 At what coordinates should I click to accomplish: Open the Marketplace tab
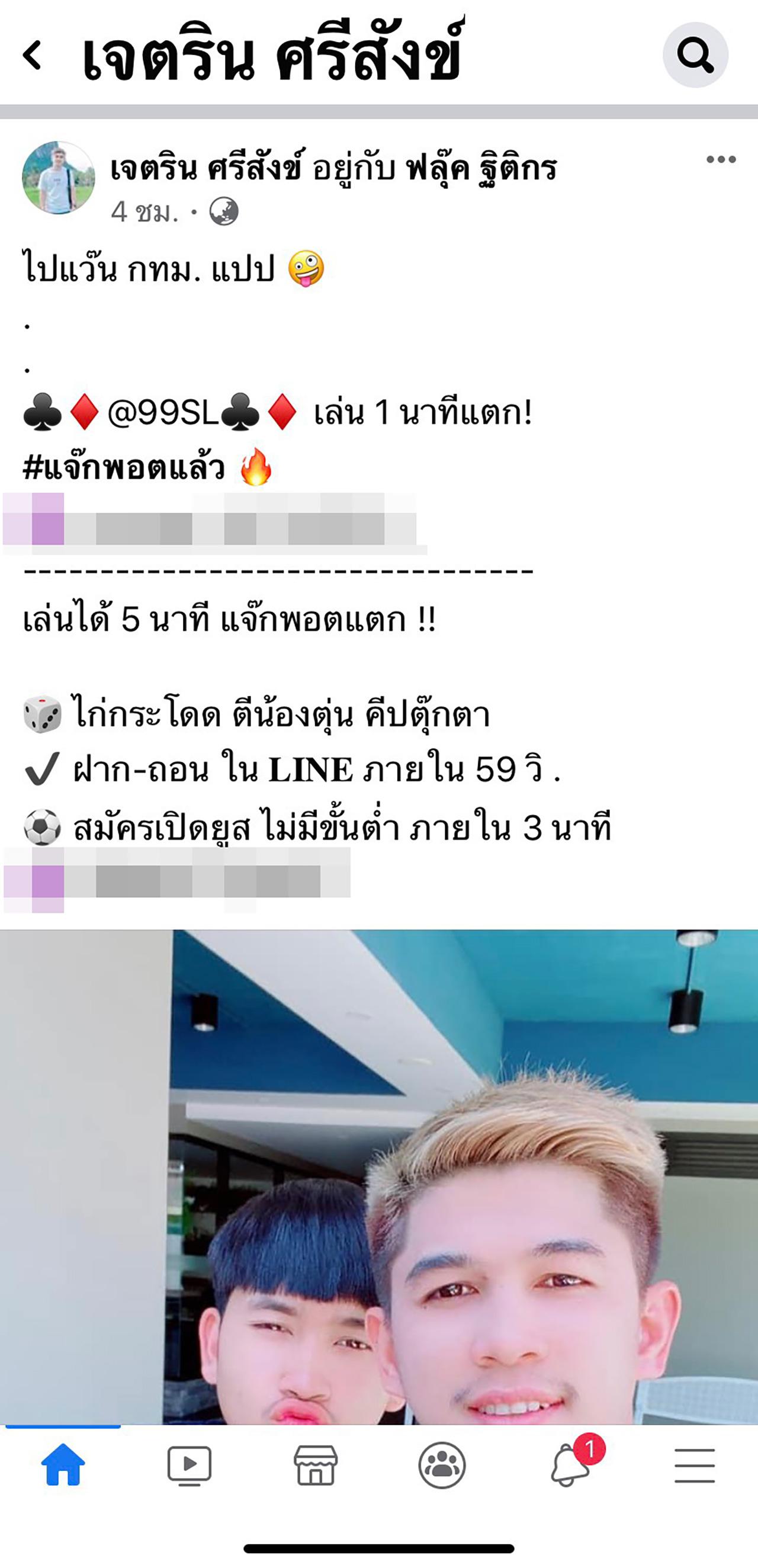315,1466
